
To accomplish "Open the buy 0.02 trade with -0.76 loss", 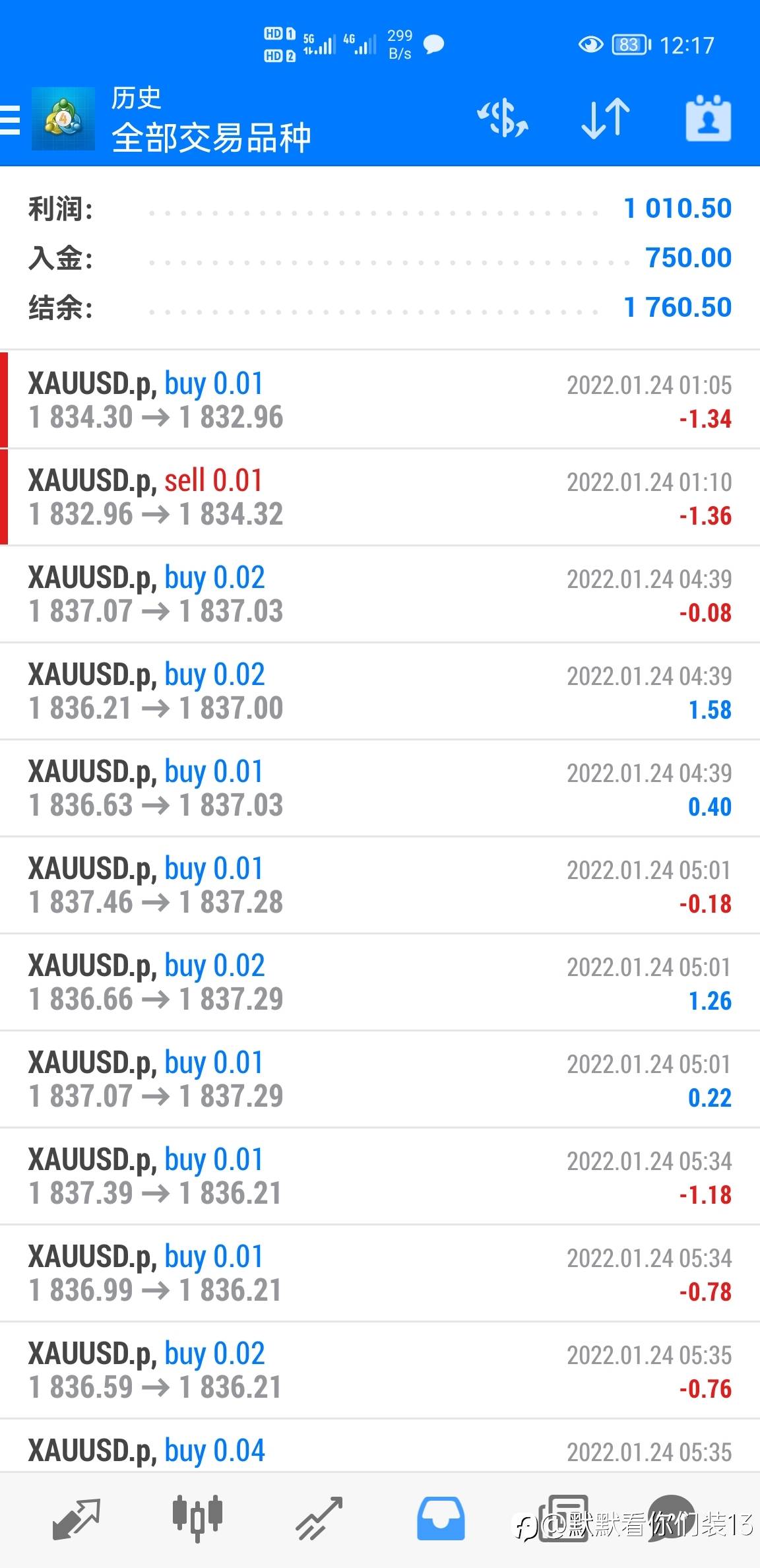I will point(380,1370).
